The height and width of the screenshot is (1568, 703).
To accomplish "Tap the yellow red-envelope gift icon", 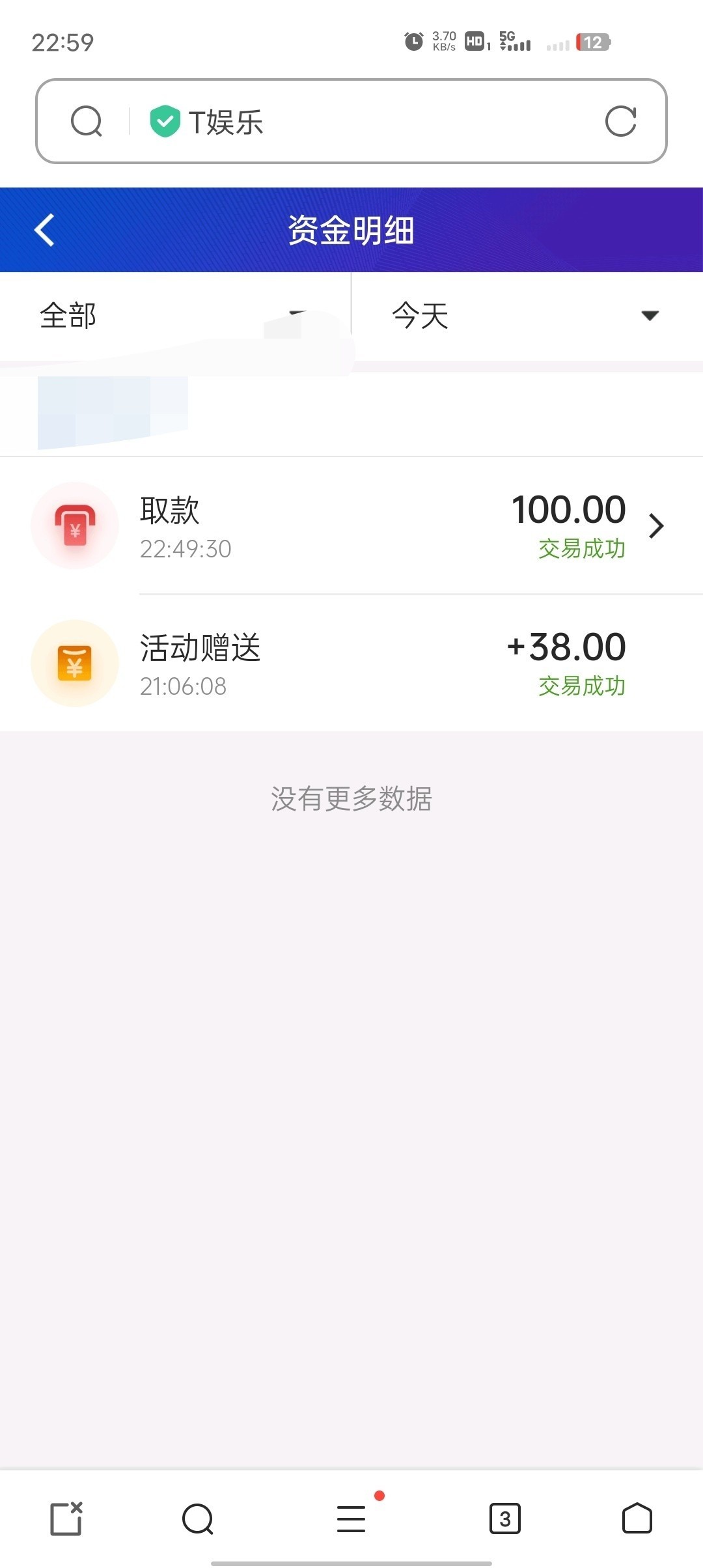I will (74, 663).
